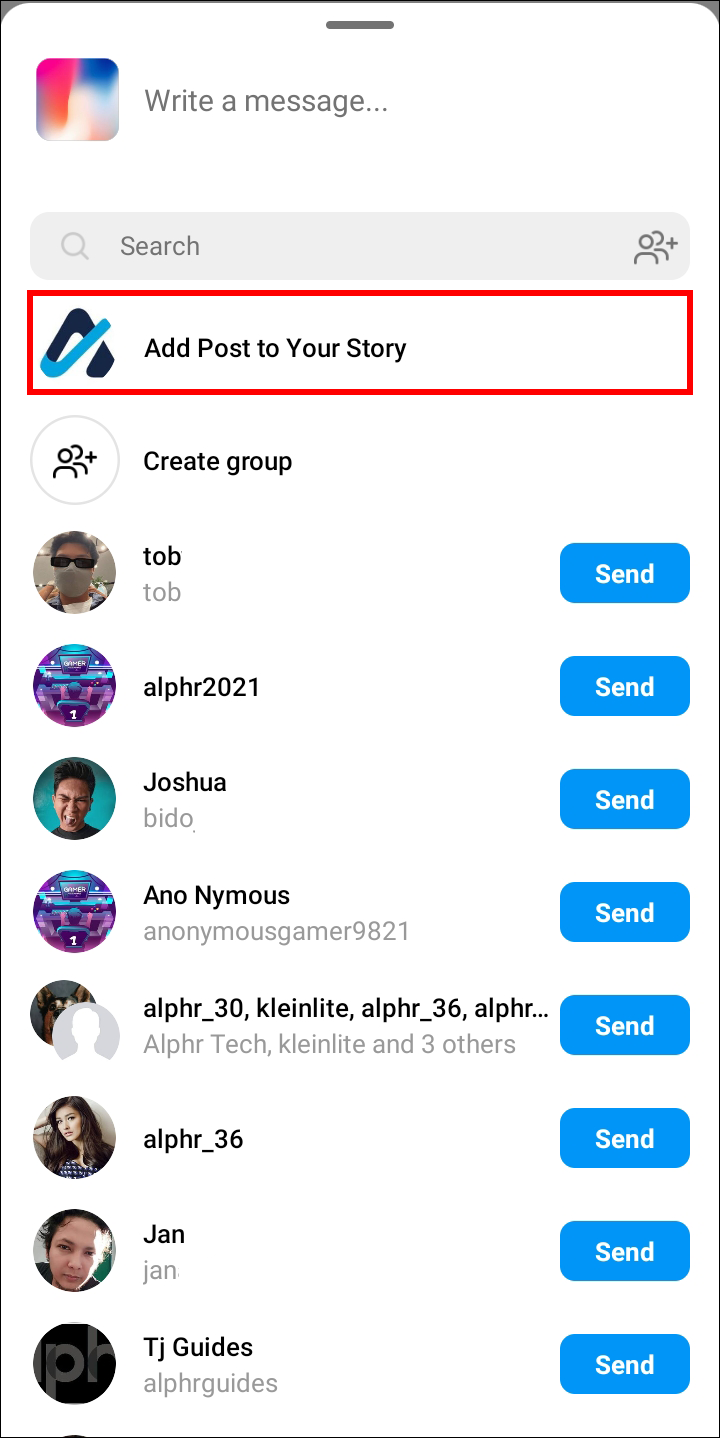Send the post to Ano Nymous
Screen dimensions: 720x1438
[624, 912]
